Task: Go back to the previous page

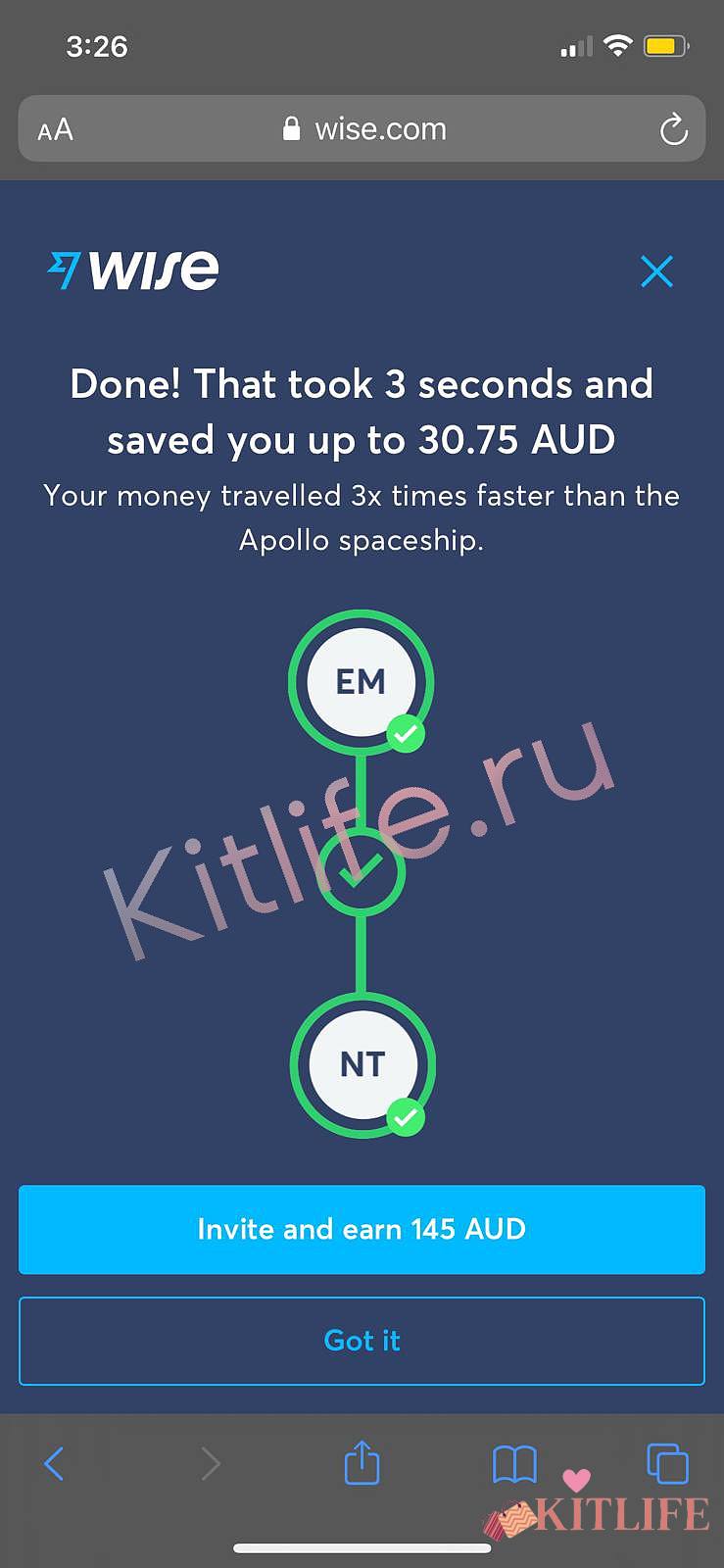Action: 55,1464
